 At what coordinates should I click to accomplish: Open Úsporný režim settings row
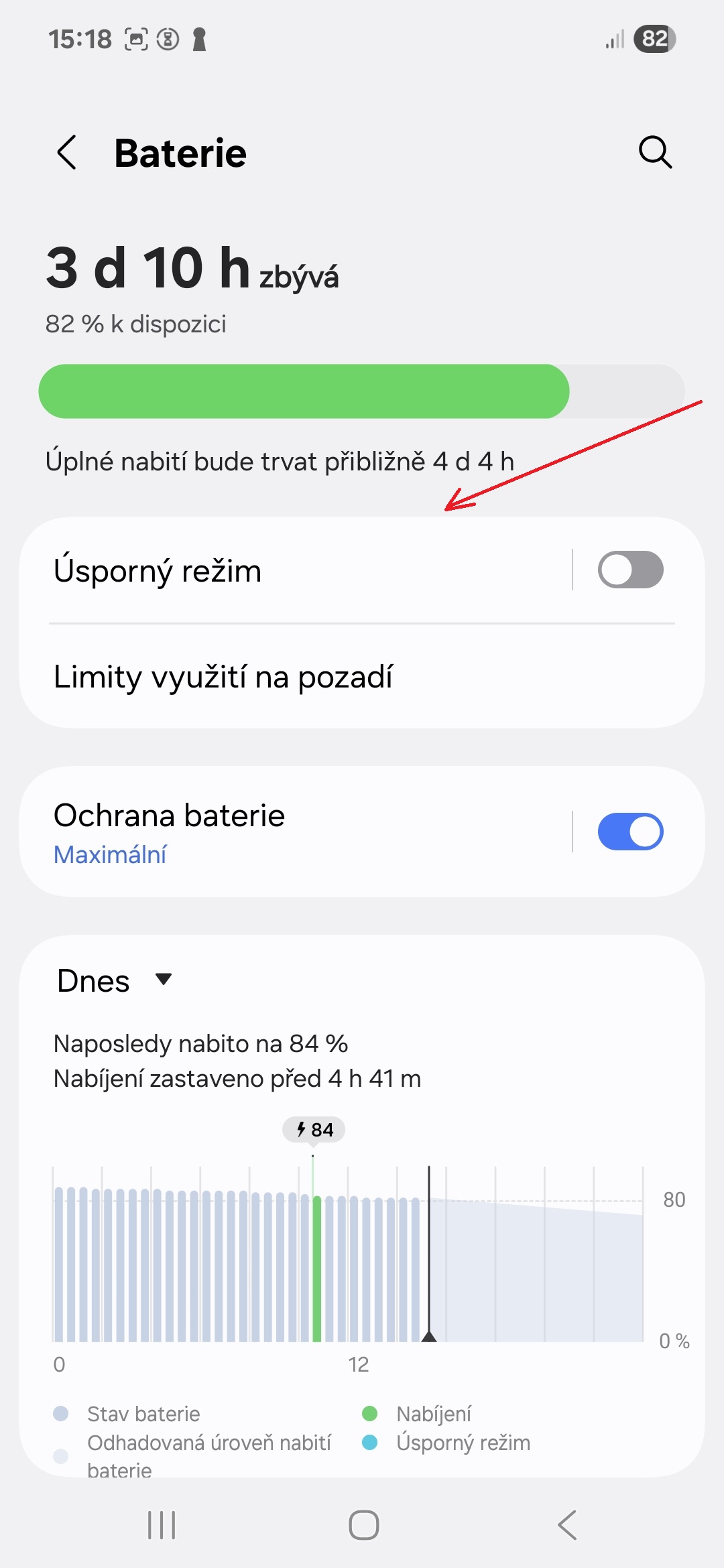click(295, 570)
